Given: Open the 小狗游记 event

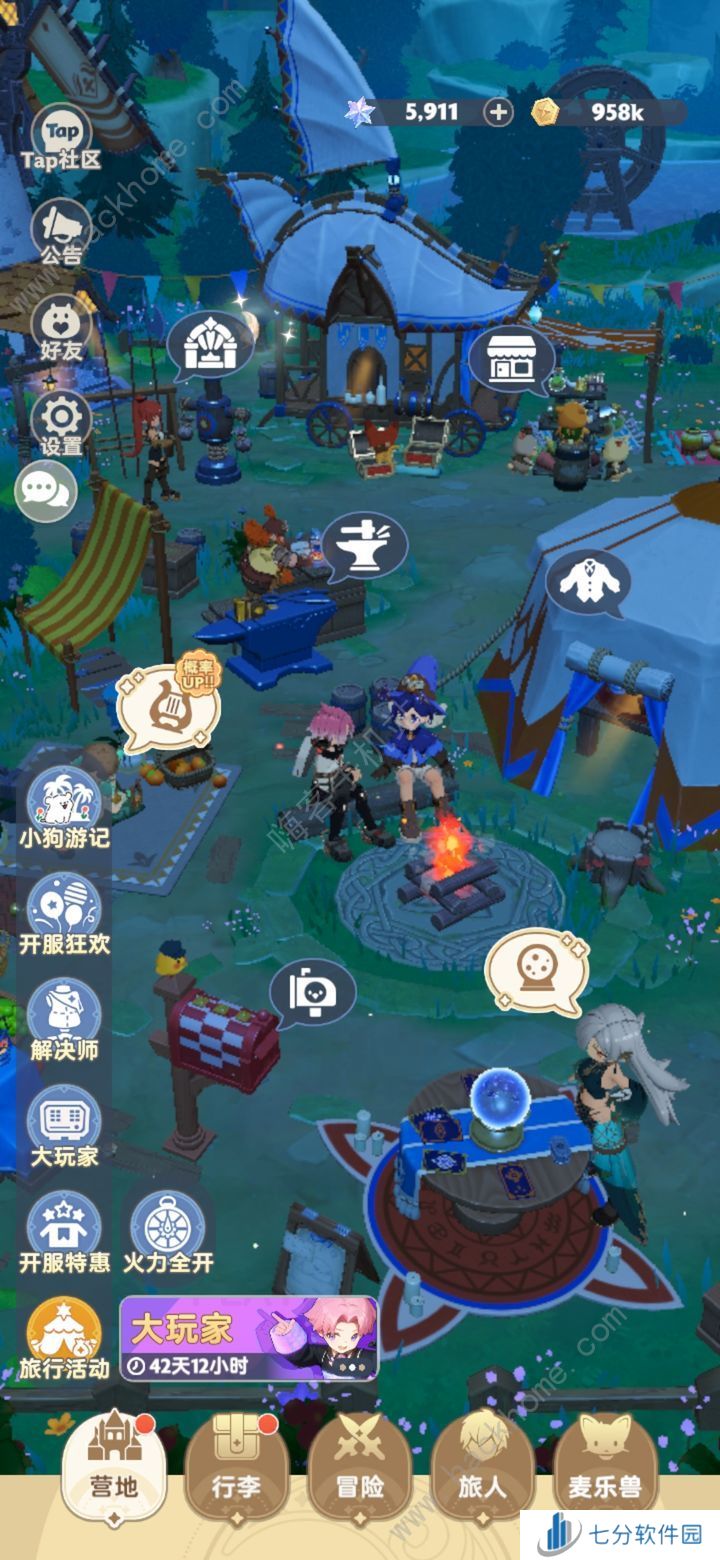Looking at the screenshot, I should point(64,806).
